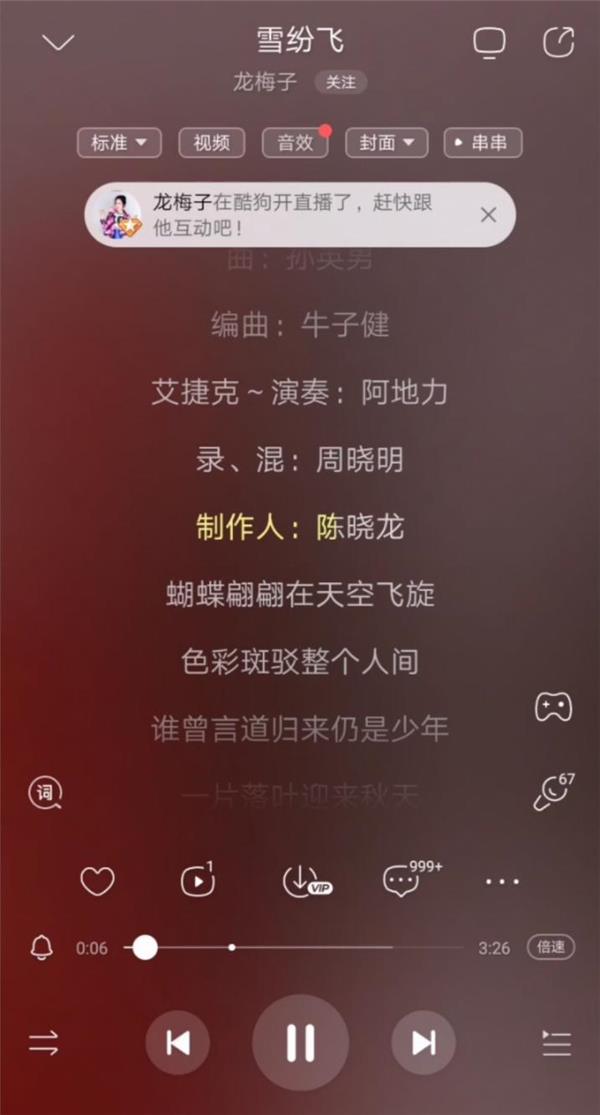Pause the current song
Screen dimensions: 600x1115
(x=301, y=1043)
